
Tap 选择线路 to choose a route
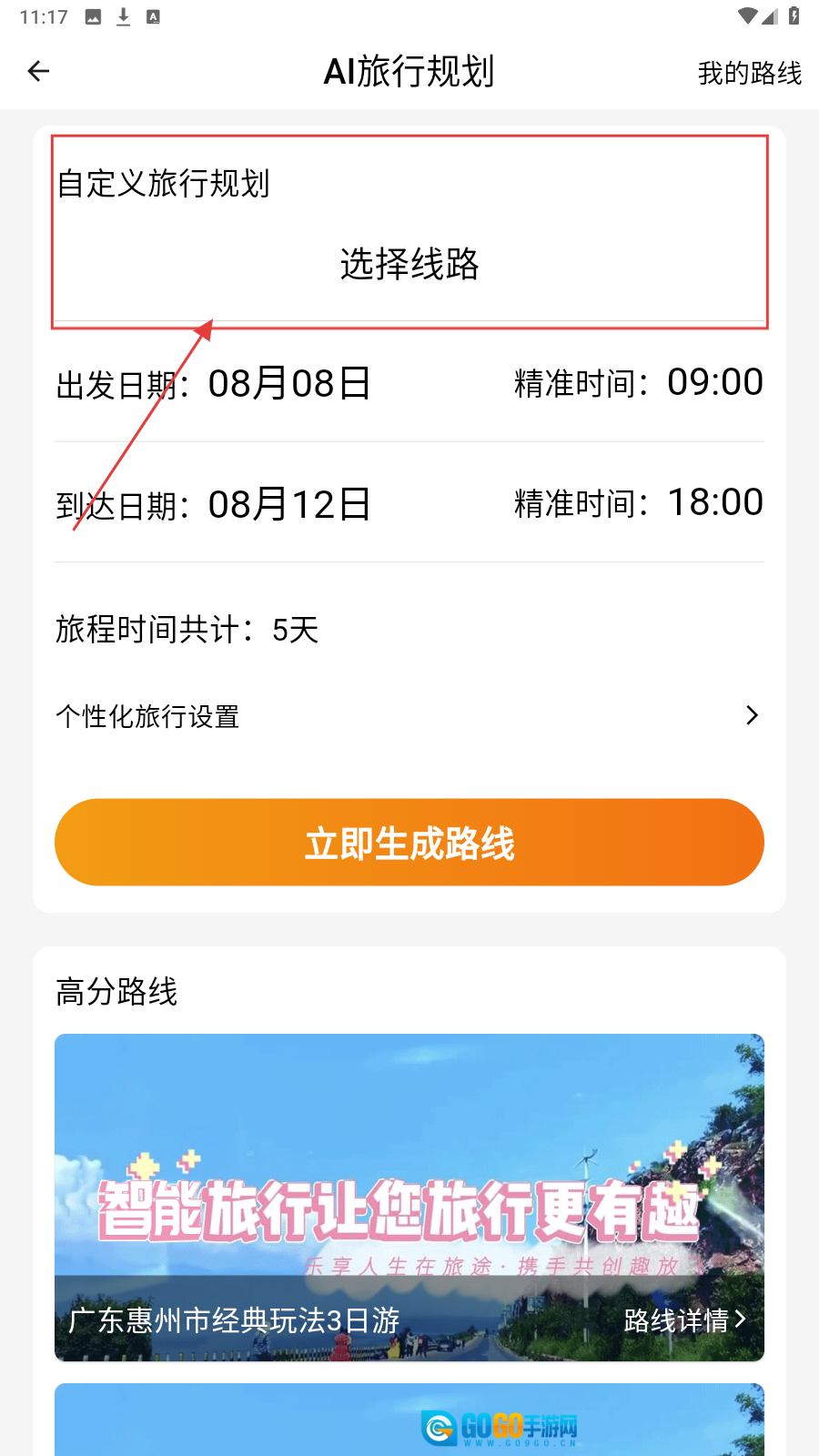click(x=409, y=264)
